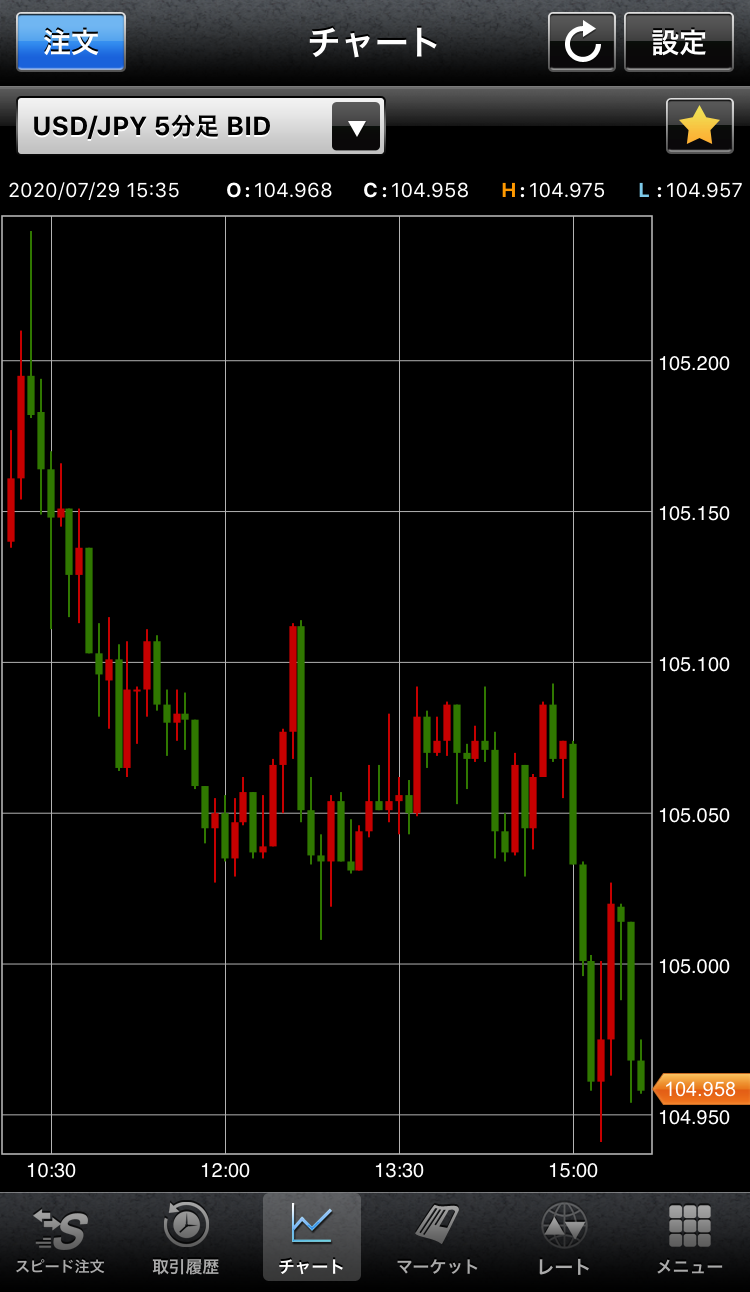This screenshot has height=1292, width=750.
Task: Expand the USD/JPY 5分足 BID dropdown
Action: click(201, 126)
